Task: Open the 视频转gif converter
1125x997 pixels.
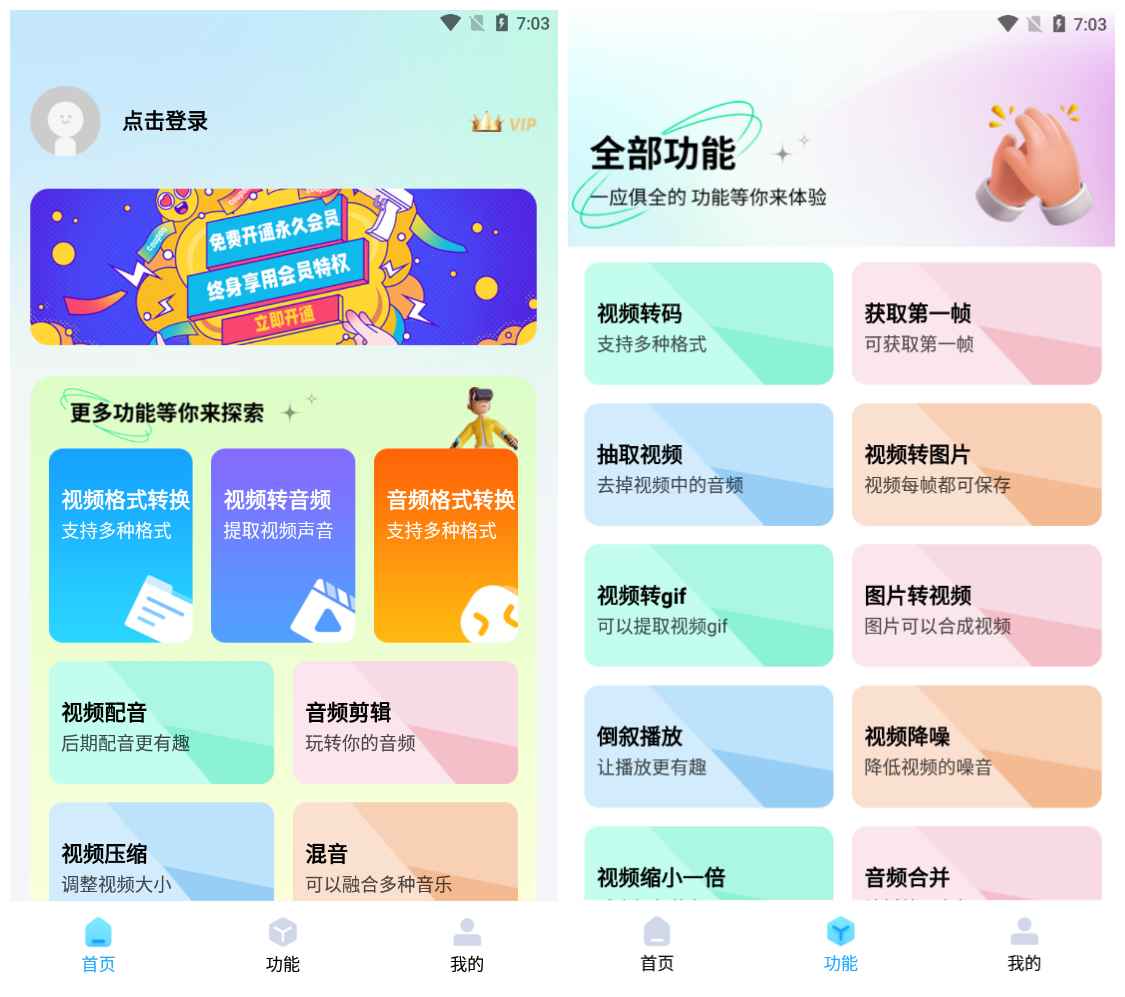Action: pyautogui.click(x=708, y=606)
